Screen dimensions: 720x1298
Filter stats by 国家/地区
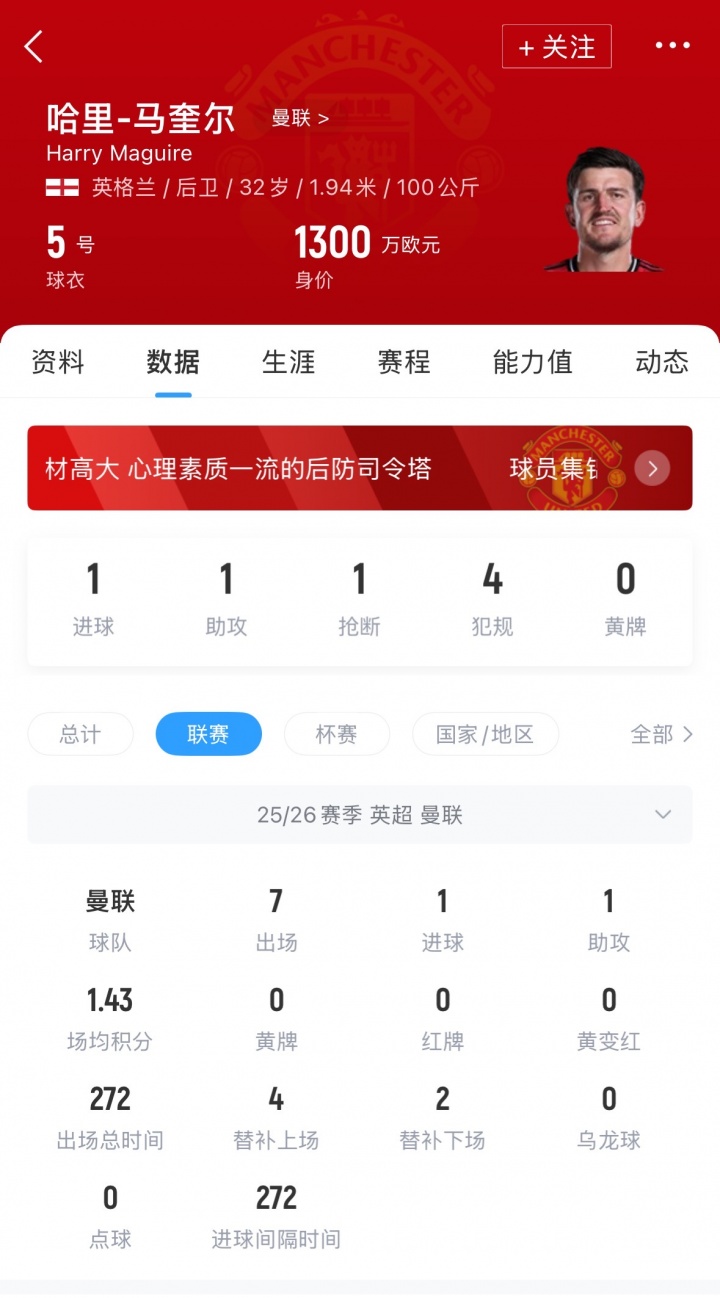[485, 735]
